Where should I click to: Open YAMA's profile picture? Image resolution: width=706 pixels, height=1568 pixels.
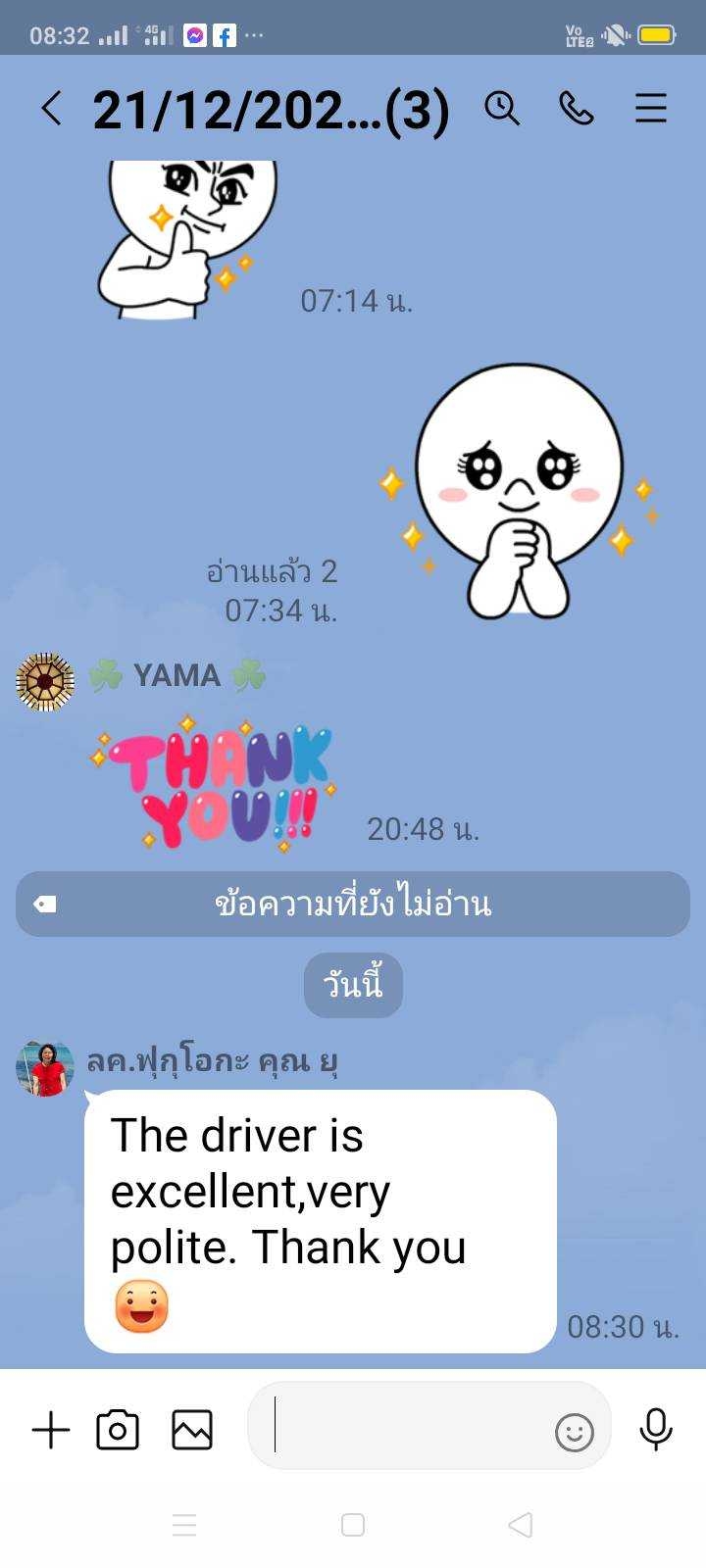[45, 681]
